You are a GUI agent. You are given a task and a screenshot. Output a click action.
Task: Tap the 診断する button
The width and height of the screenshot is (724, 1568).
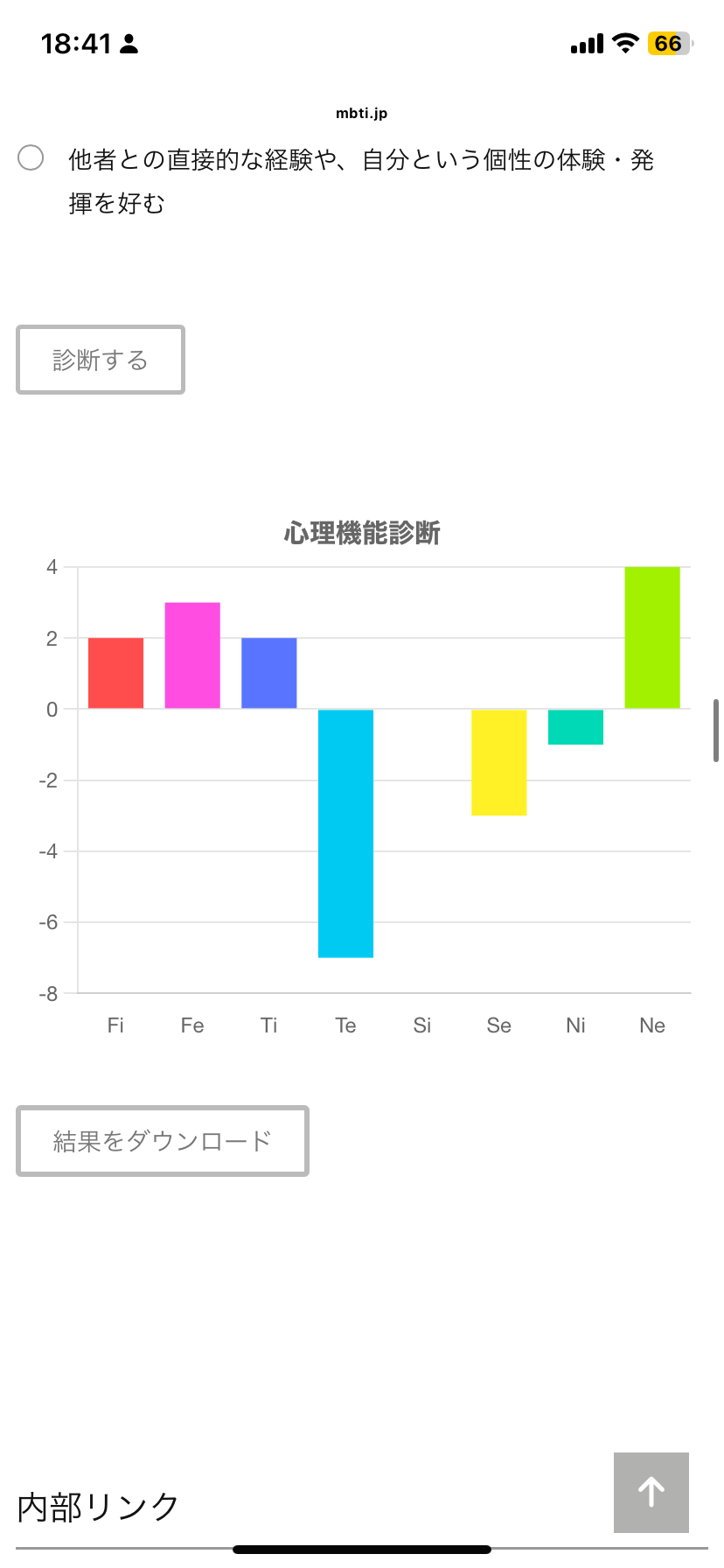101,360
